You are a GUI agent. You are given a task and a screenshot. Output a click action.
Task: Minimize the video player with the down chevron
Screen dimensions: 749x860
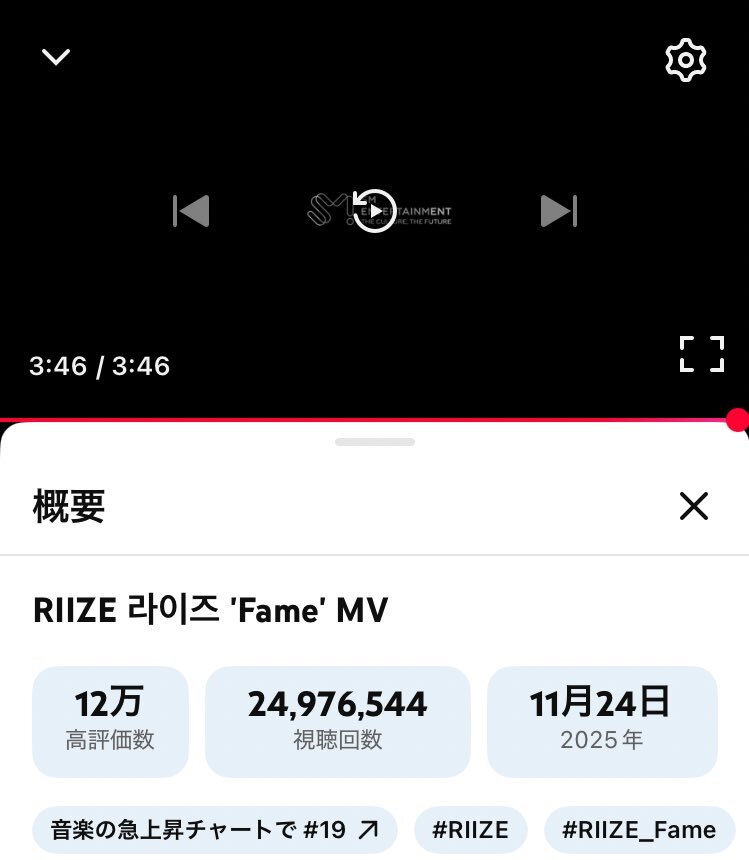56,56
